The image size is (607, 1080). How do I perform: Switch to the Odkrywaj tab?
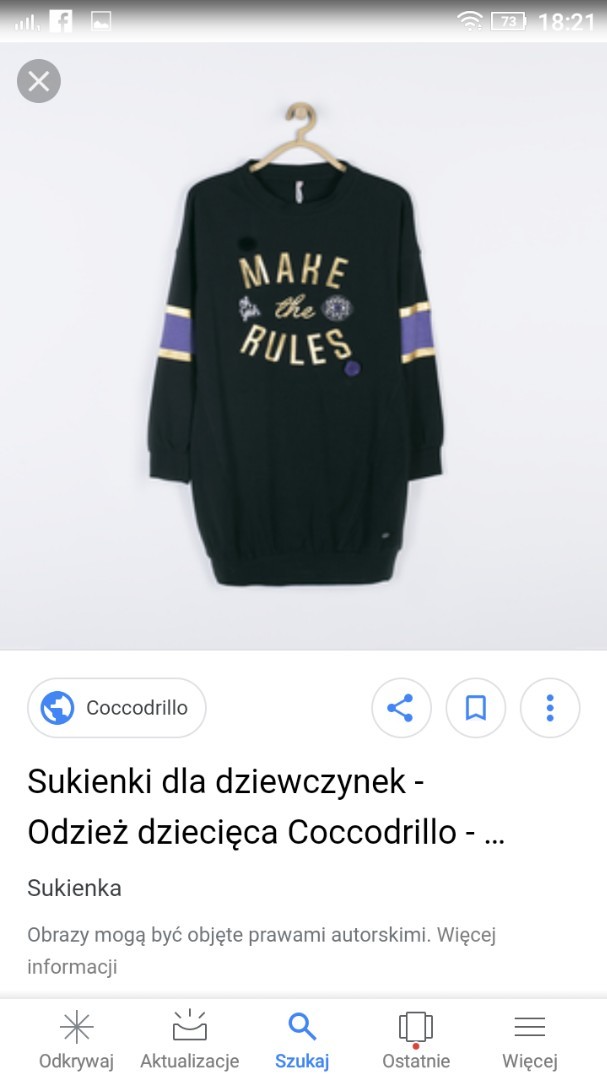76,1040
